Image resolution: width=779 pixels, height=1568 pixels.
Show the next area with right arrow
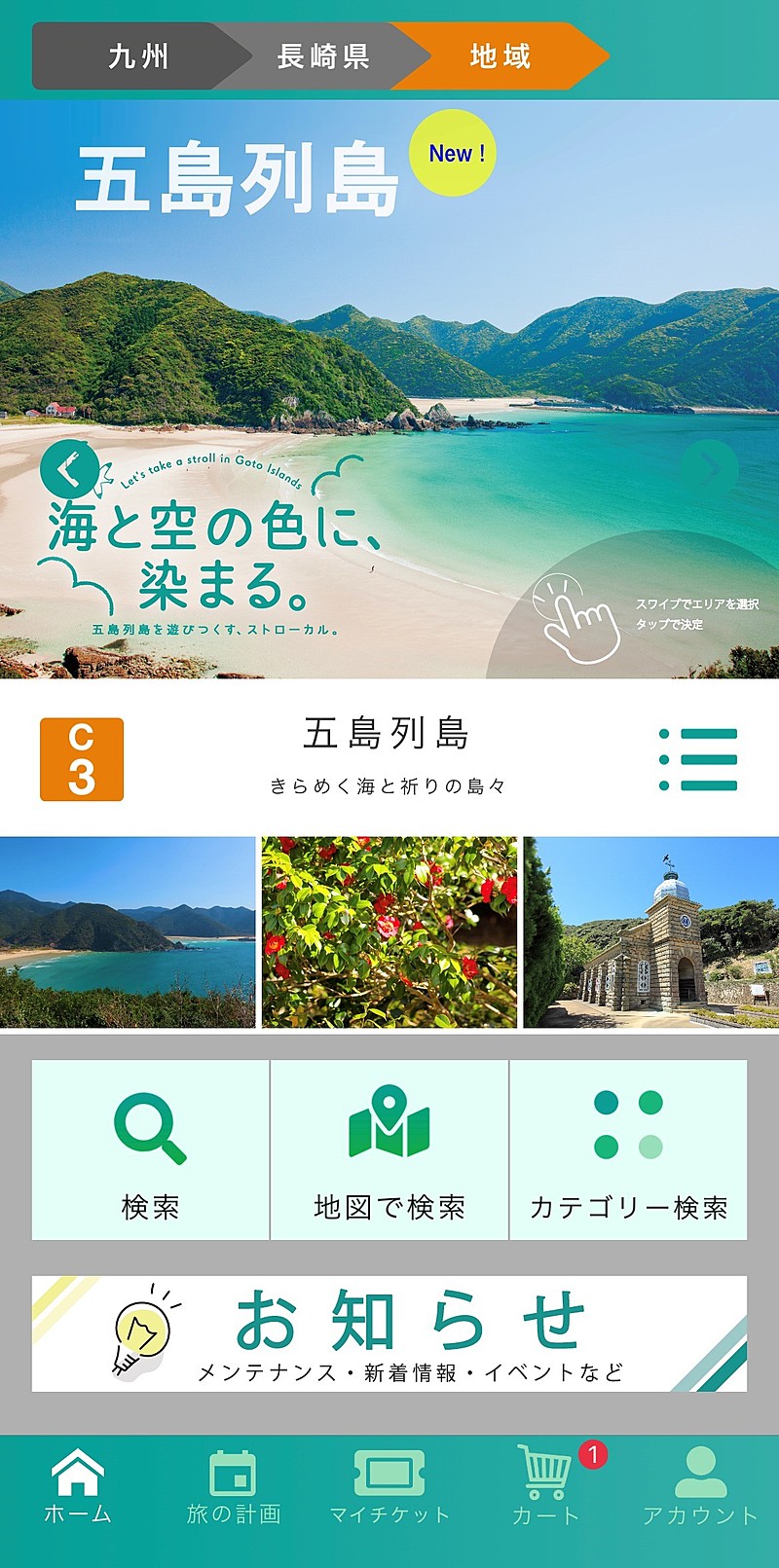coord(709,470)
